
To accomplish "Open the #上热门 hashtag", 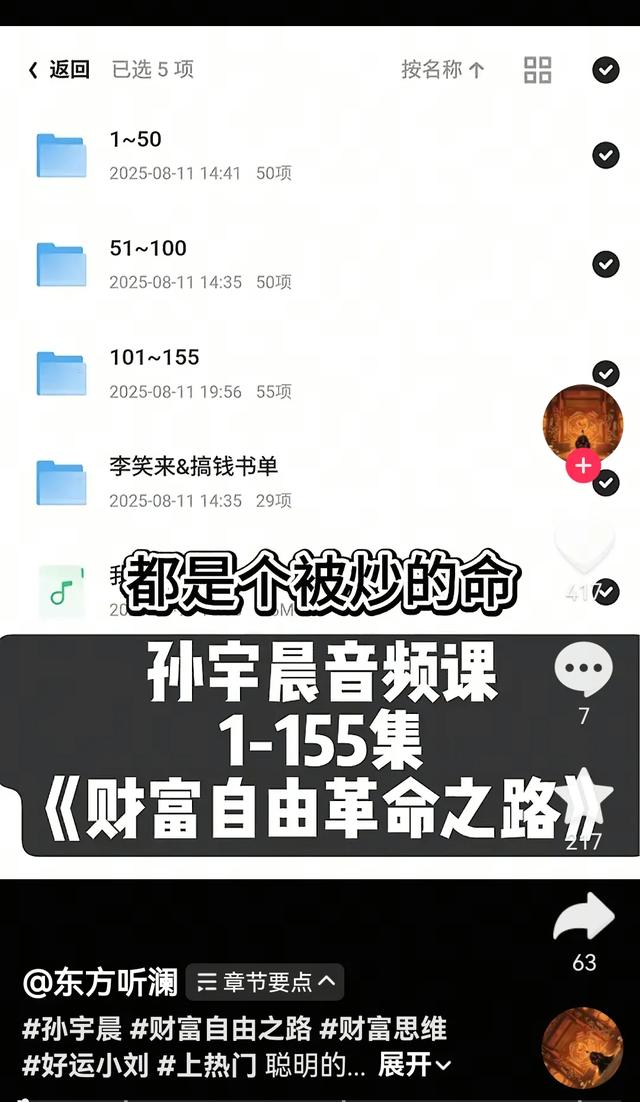I will (208, 1065).
